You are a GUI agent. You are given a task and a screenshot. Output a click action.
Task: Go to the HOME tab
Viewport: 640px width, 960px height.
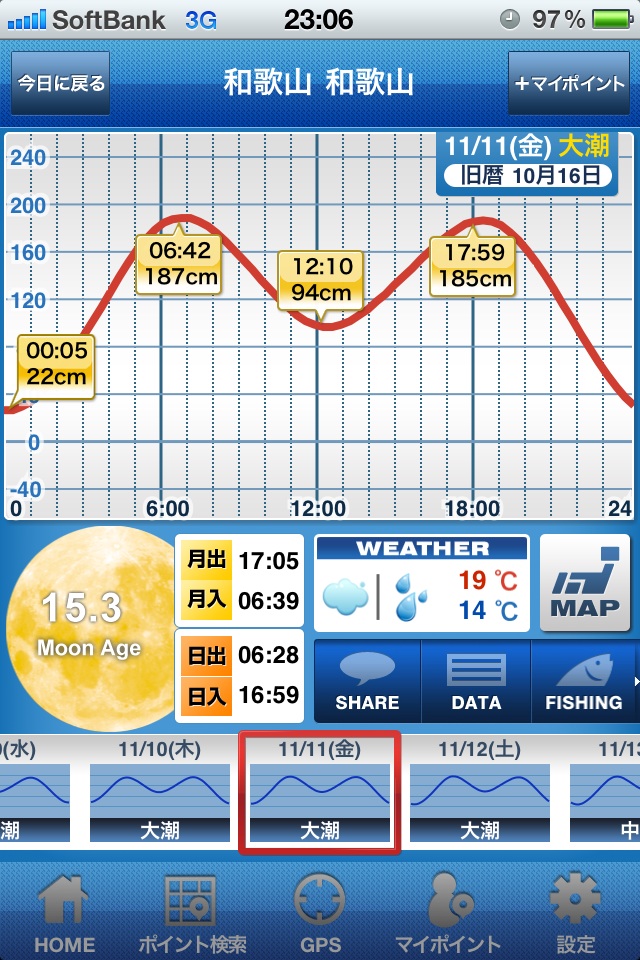coord(65,912)
